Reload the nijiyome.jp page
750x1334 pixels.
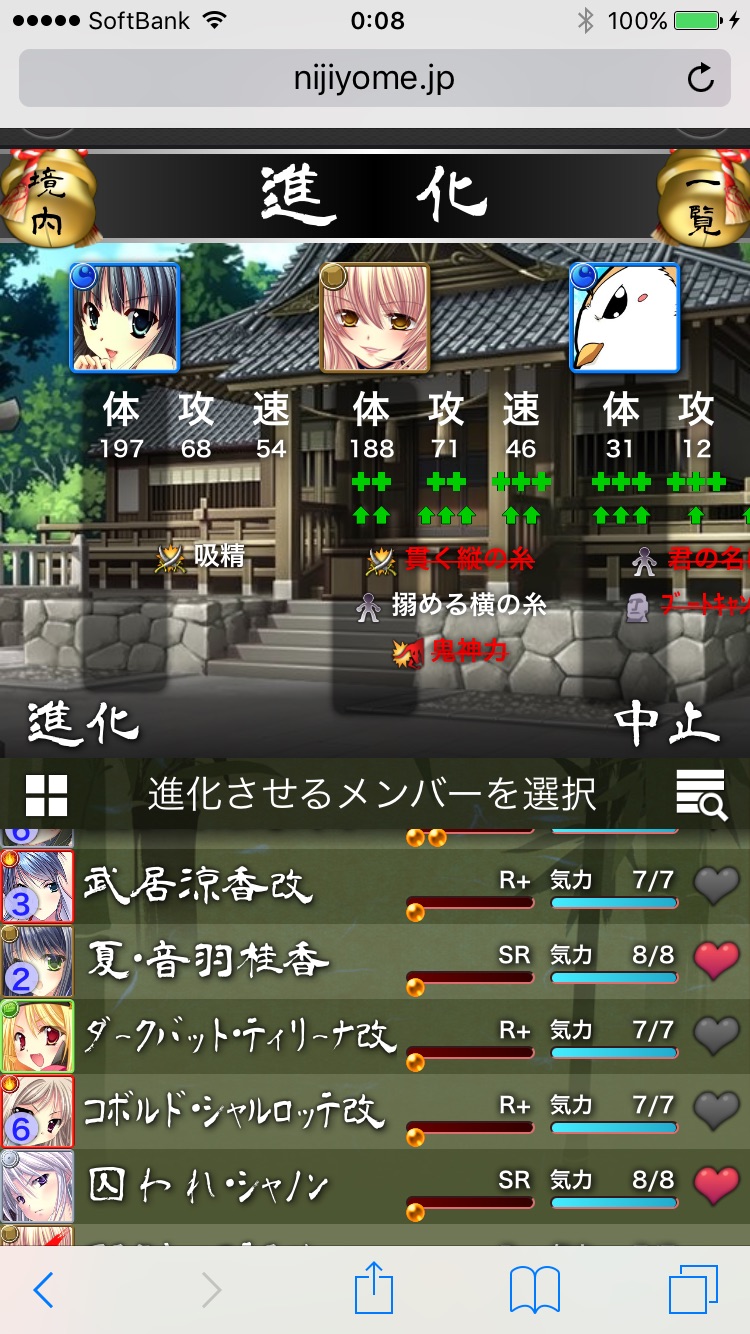coord(701,78)
